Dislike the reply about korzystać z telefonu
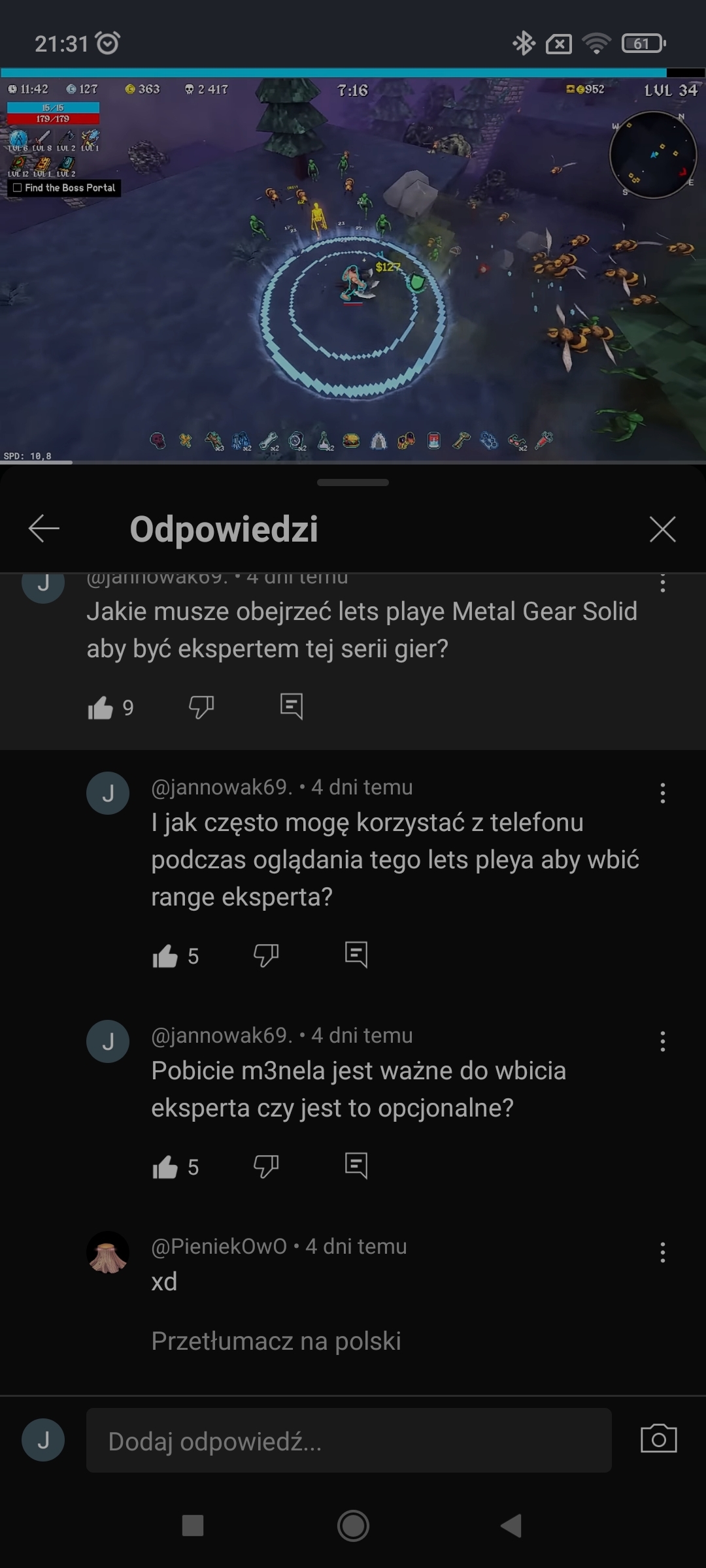Screen dimensions: 706x1568 tap(265, 955)
